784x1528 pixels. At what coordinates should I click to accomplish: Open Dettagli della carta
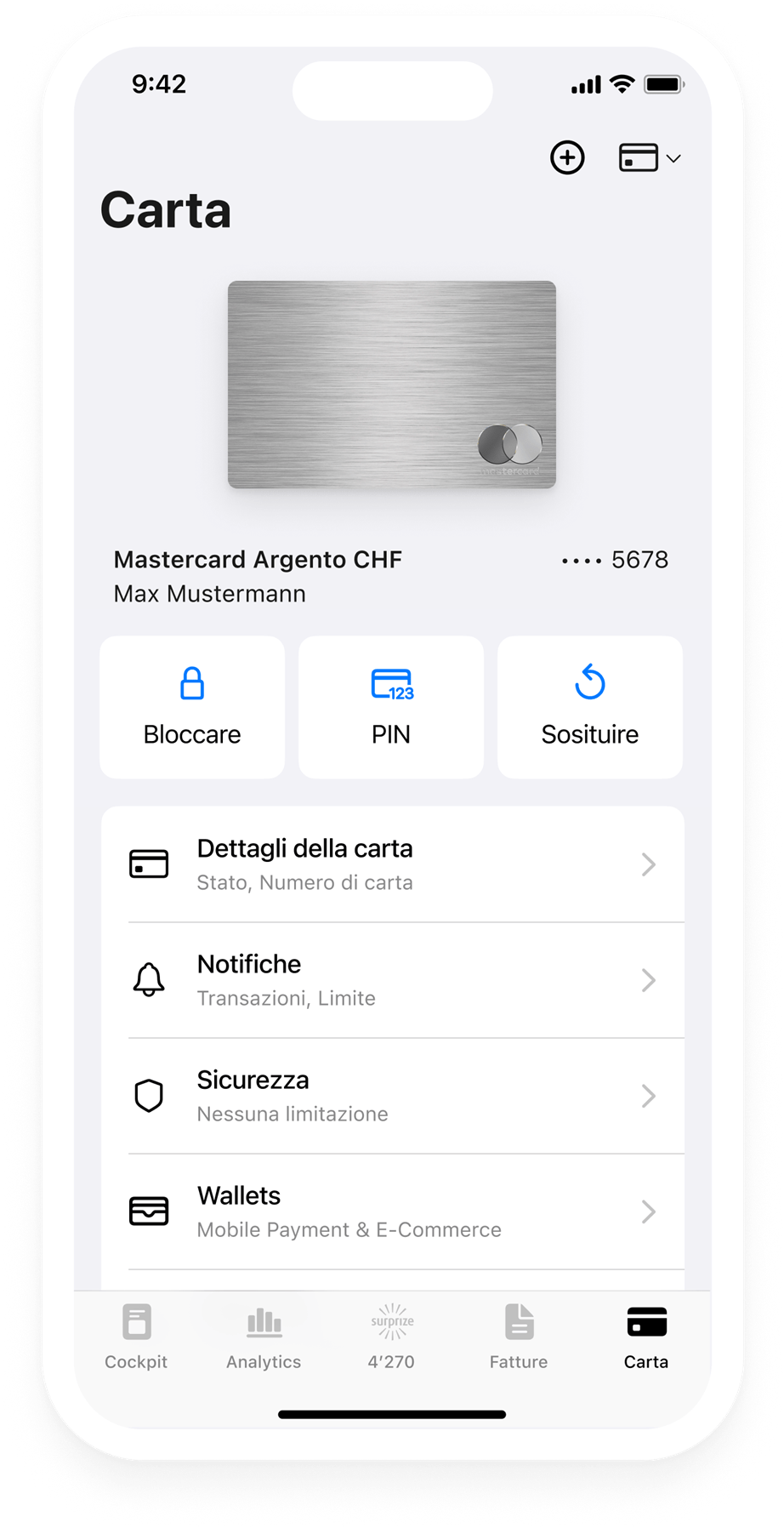393,864
